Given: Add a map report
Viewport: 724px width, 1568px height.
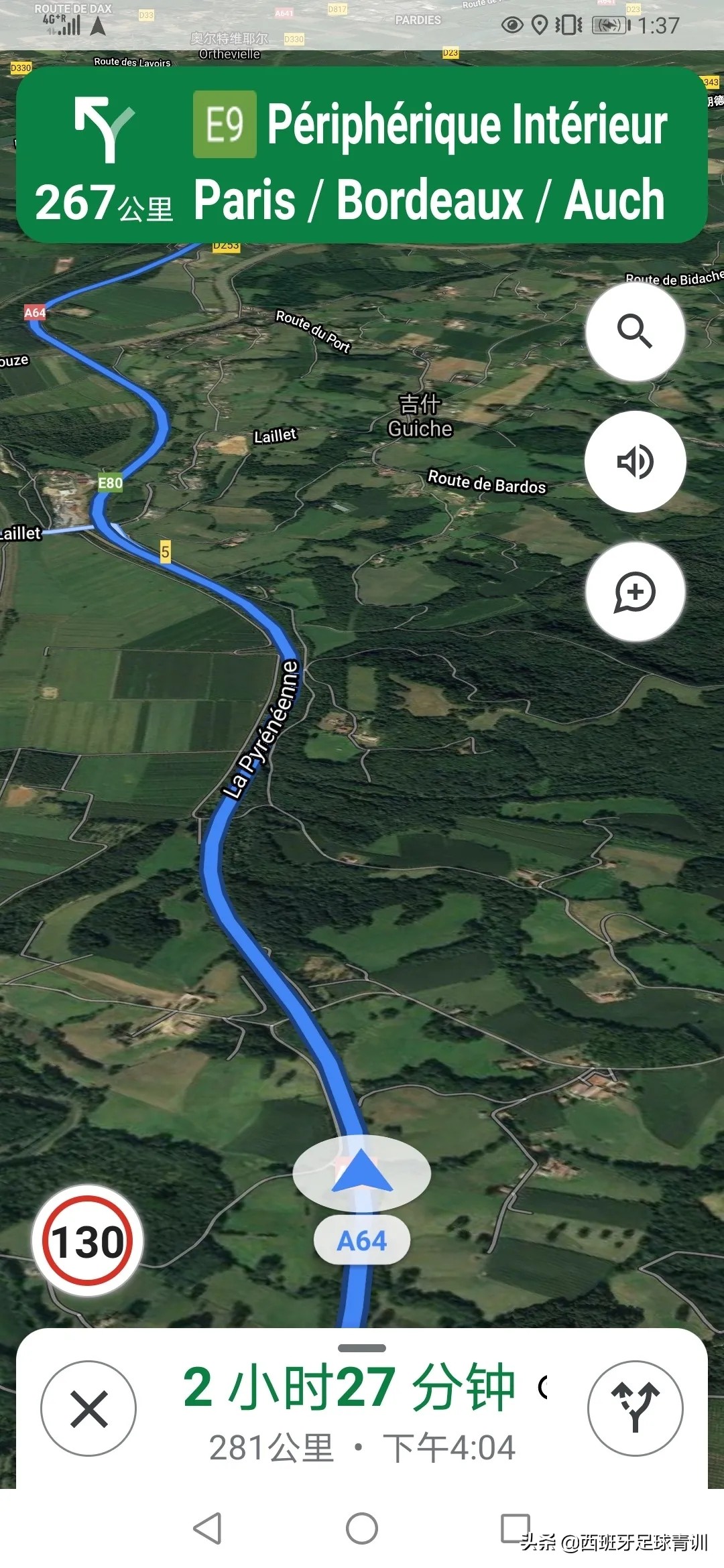Looking at the screenshot, I should pyautogui.click(x=635, y=592).
